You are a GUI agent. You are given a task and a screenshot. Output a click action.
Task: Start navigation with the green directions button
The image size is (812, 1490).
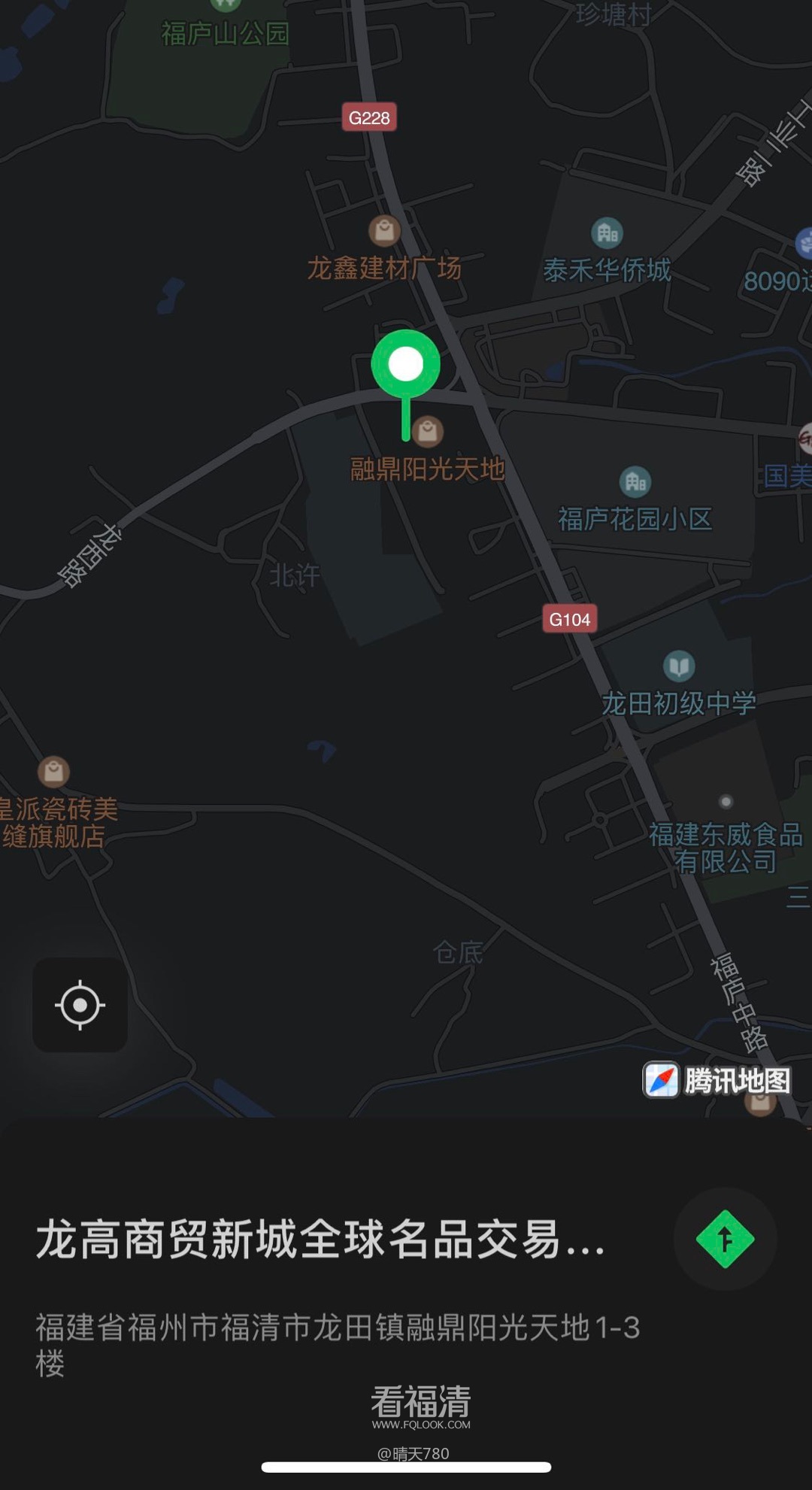(x=725, y=1239)
